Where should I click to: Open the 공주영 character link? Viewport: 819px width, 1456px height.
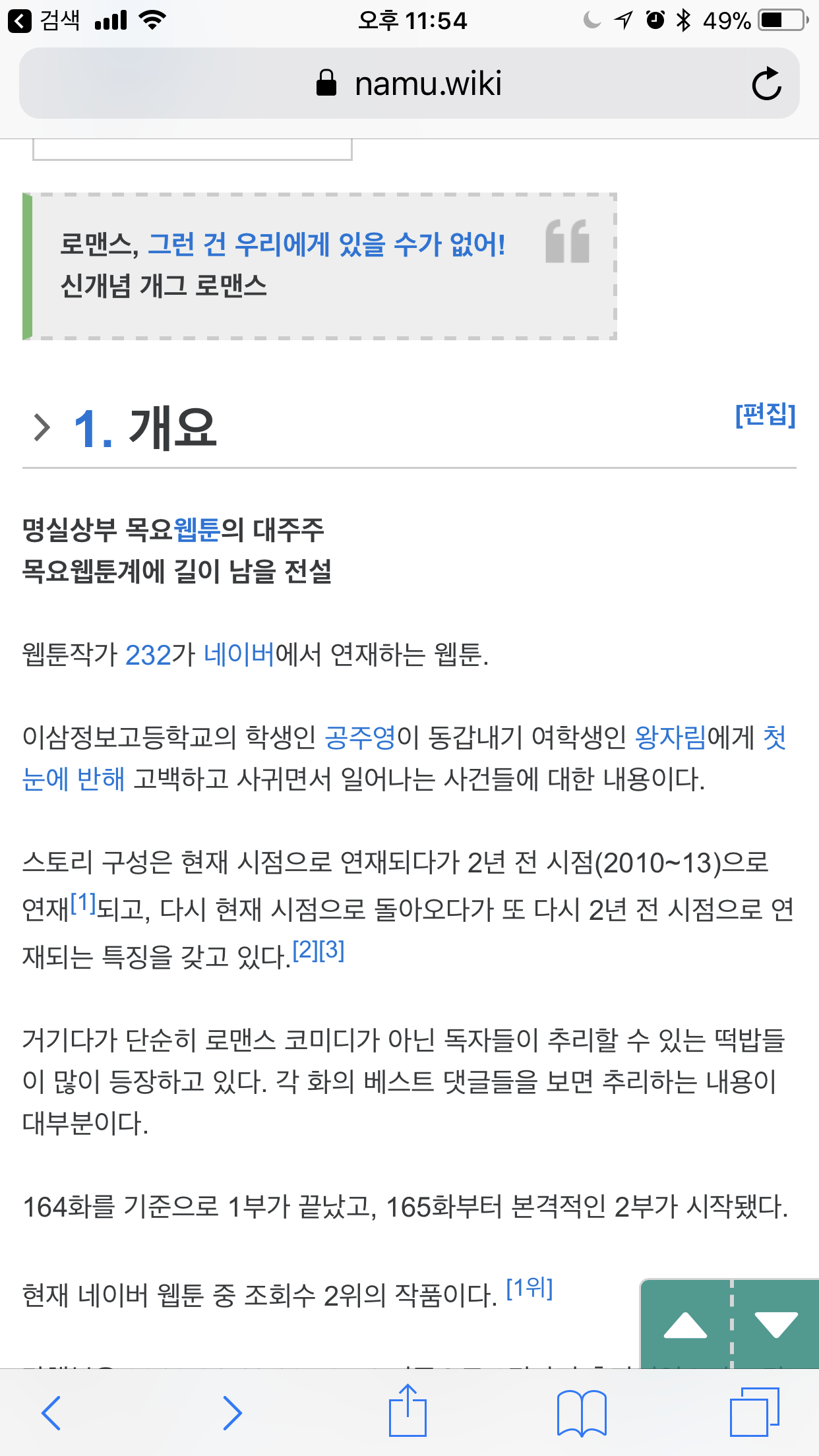(x=360, y=738)
